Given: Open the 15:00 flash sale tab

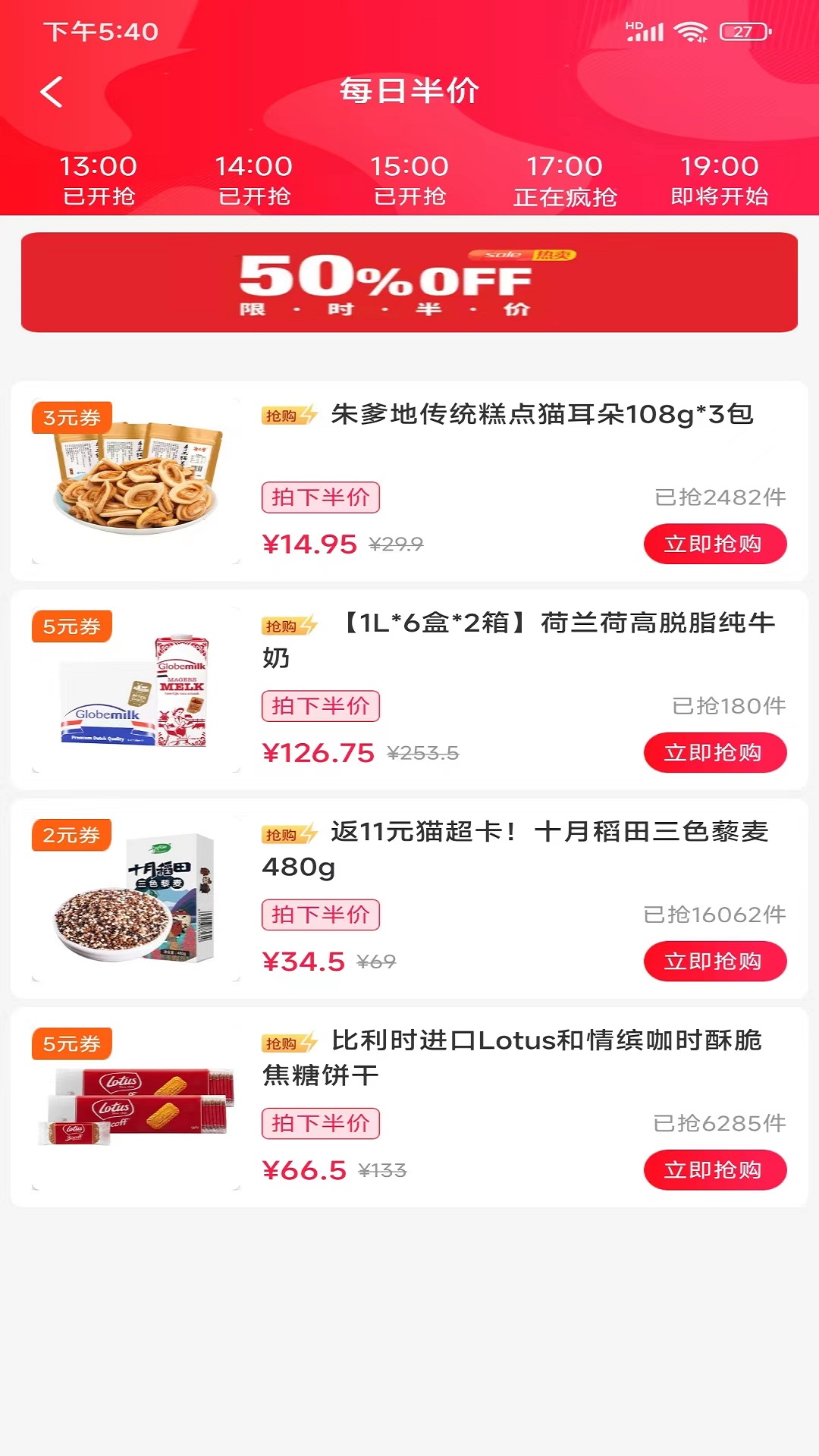Looking at the screenshot, I should (x=409, y=180).
